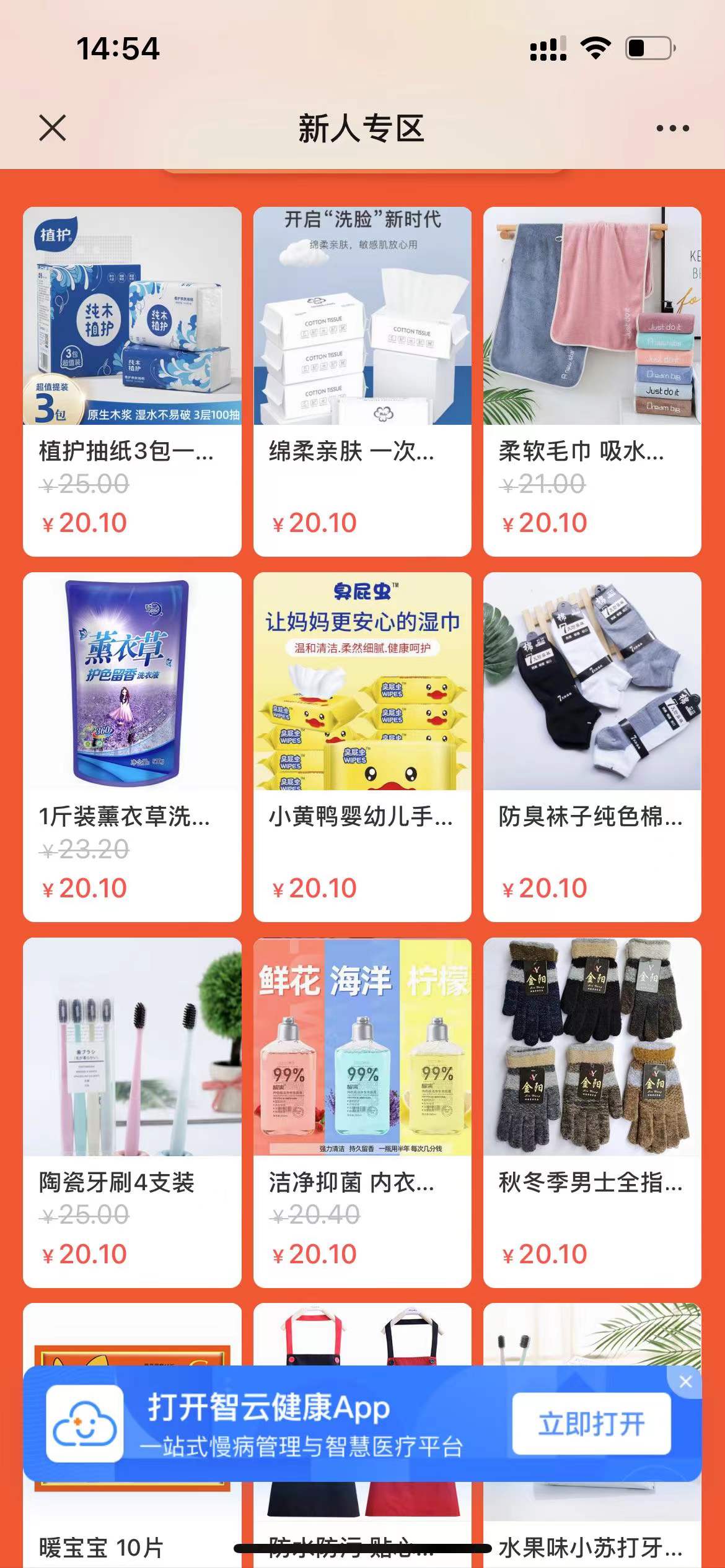725x1568 pixels.
Task: Tap 立即打开 to open the app
Action: [591, 1423]
